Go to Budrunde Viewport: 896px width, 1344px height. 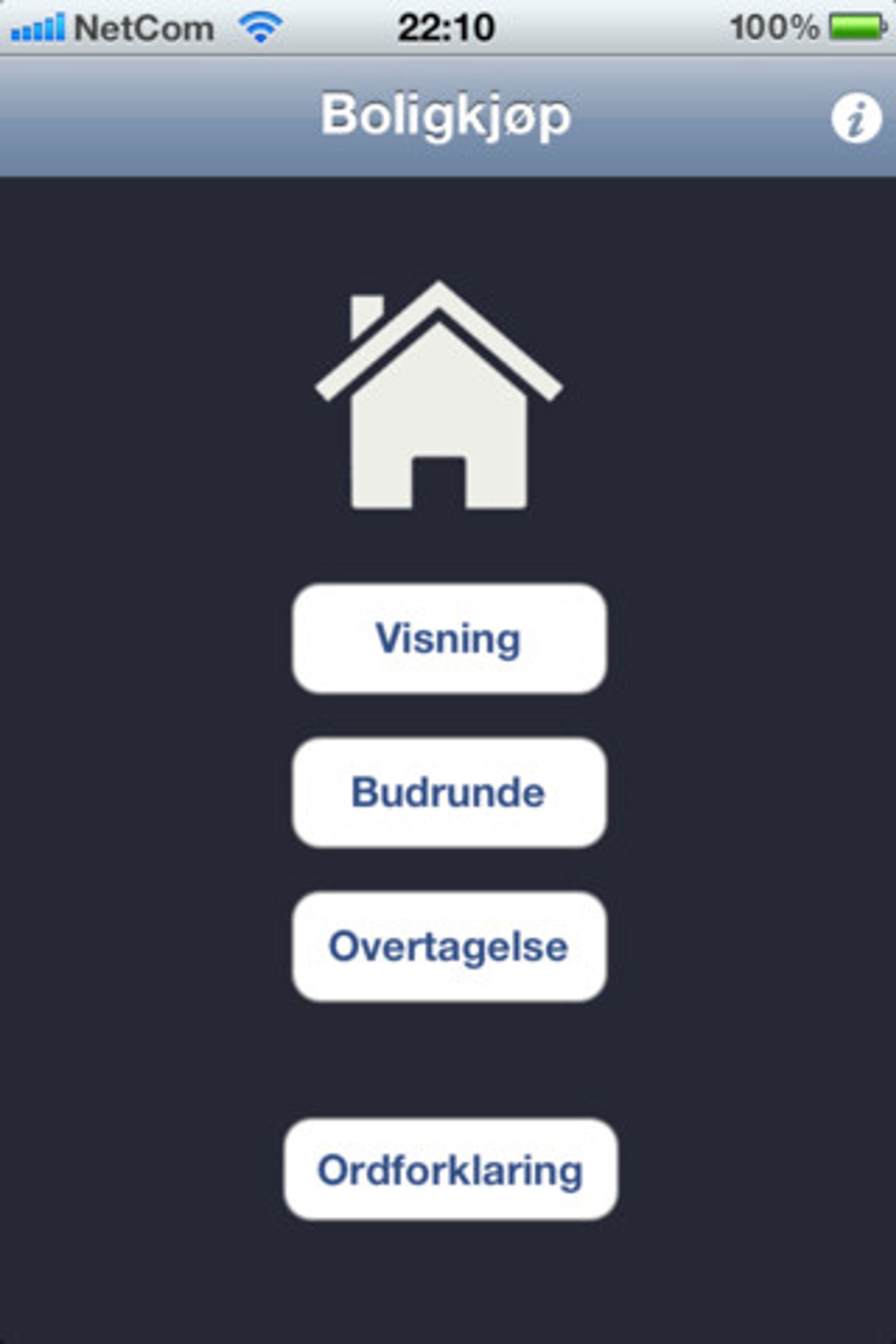point(449,792)
